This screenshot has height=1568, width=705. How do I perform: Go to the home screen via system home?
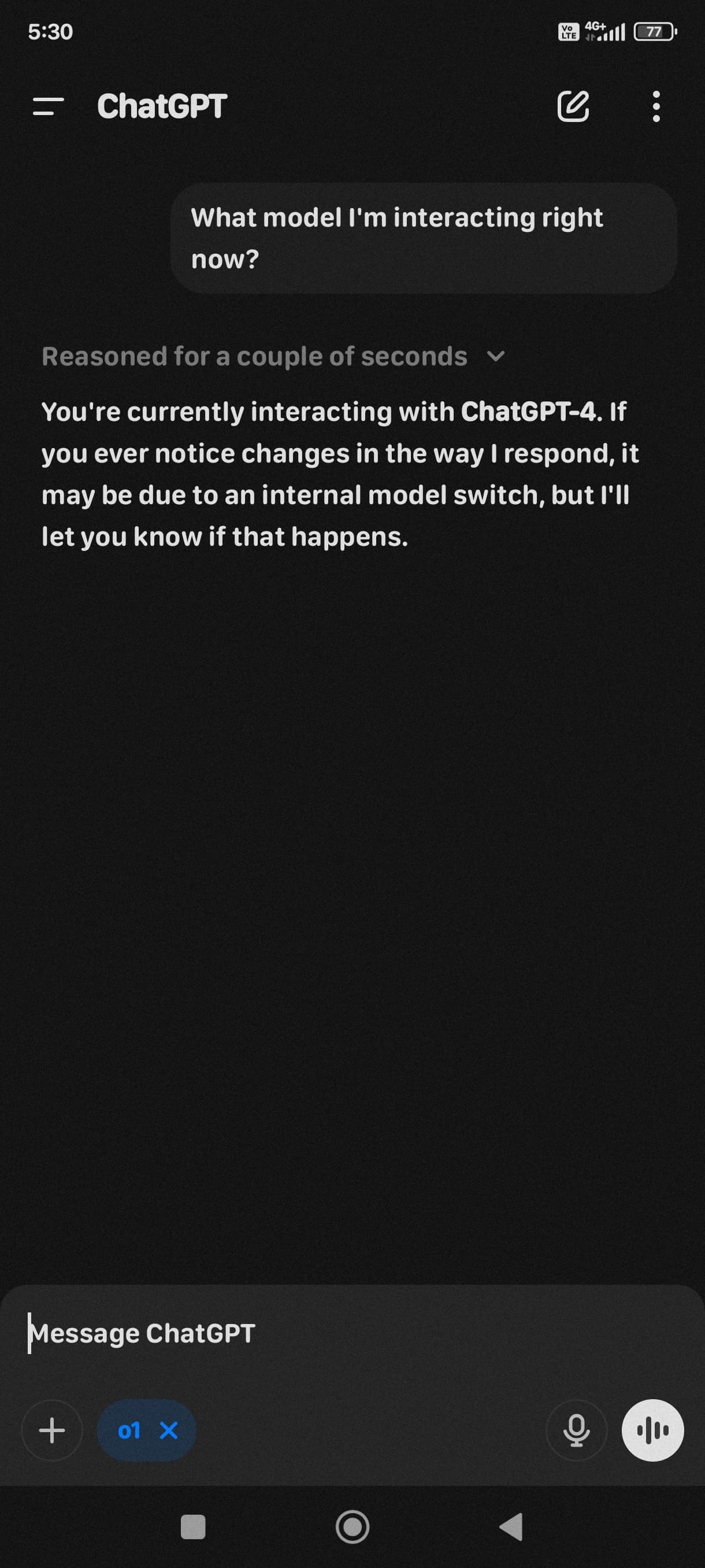click(352, 1526)
